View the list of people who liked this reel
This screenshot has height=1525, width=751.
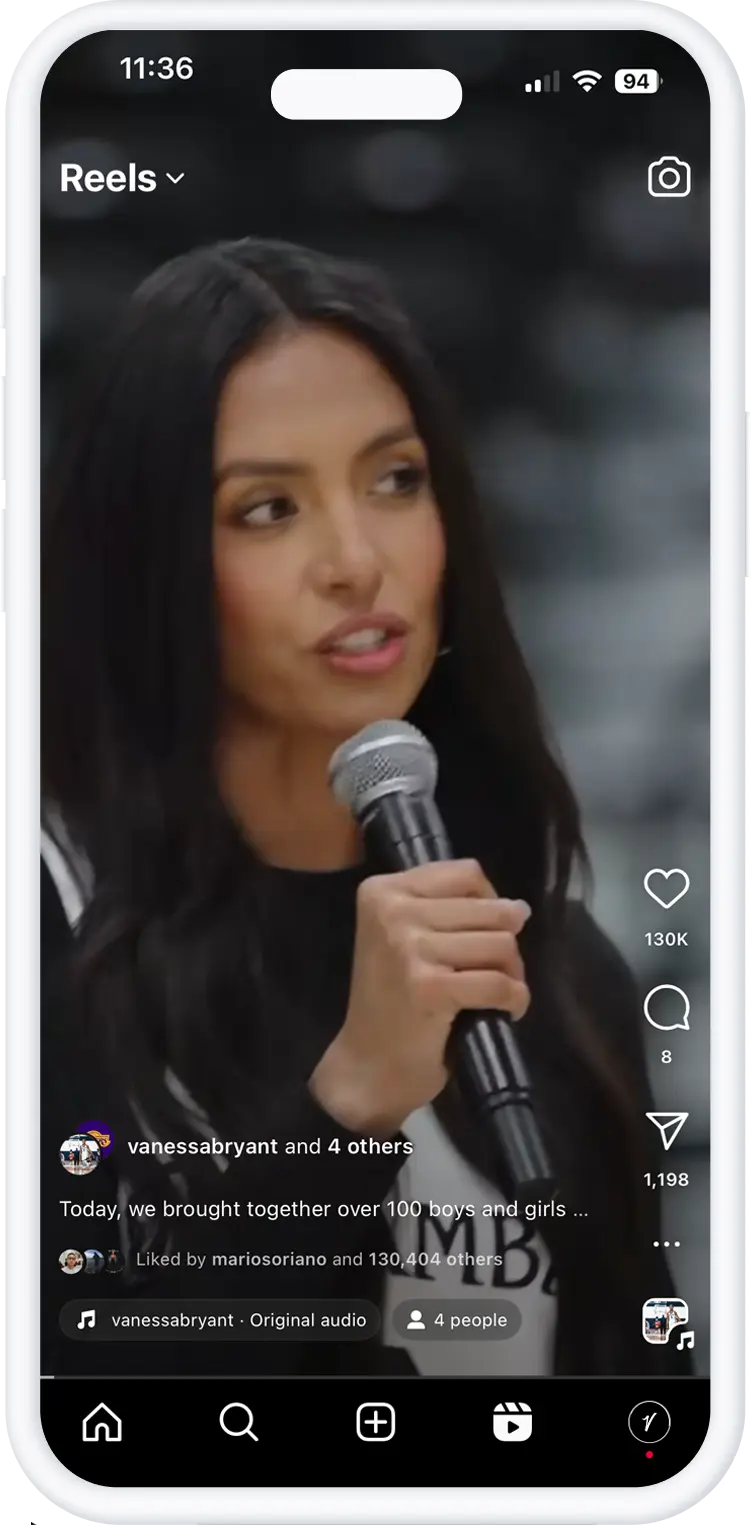pyautogui.click(x=318, y=1260)
